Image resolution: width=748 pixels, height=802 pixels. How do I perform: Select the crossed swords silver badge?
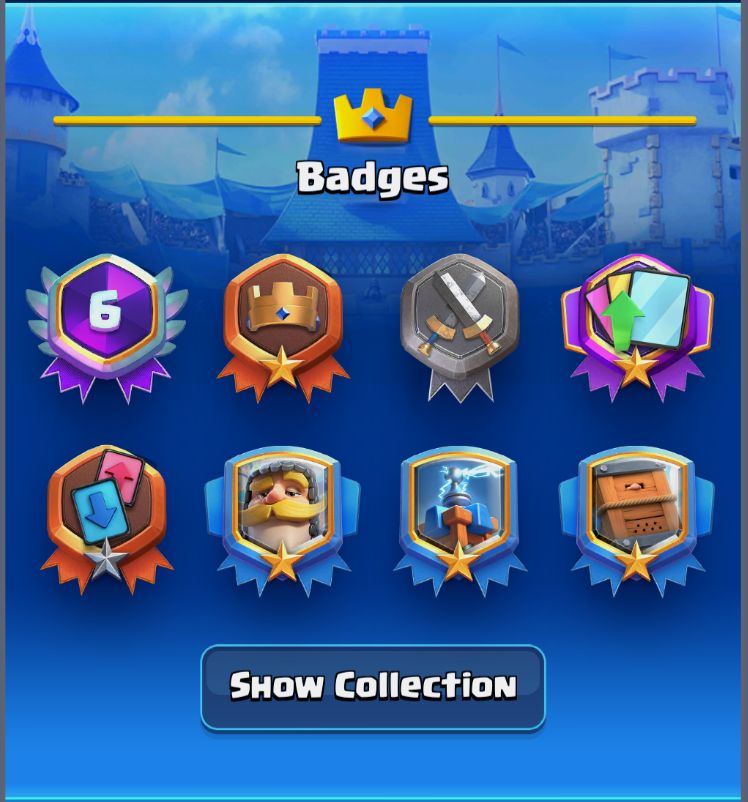point(460,322)
